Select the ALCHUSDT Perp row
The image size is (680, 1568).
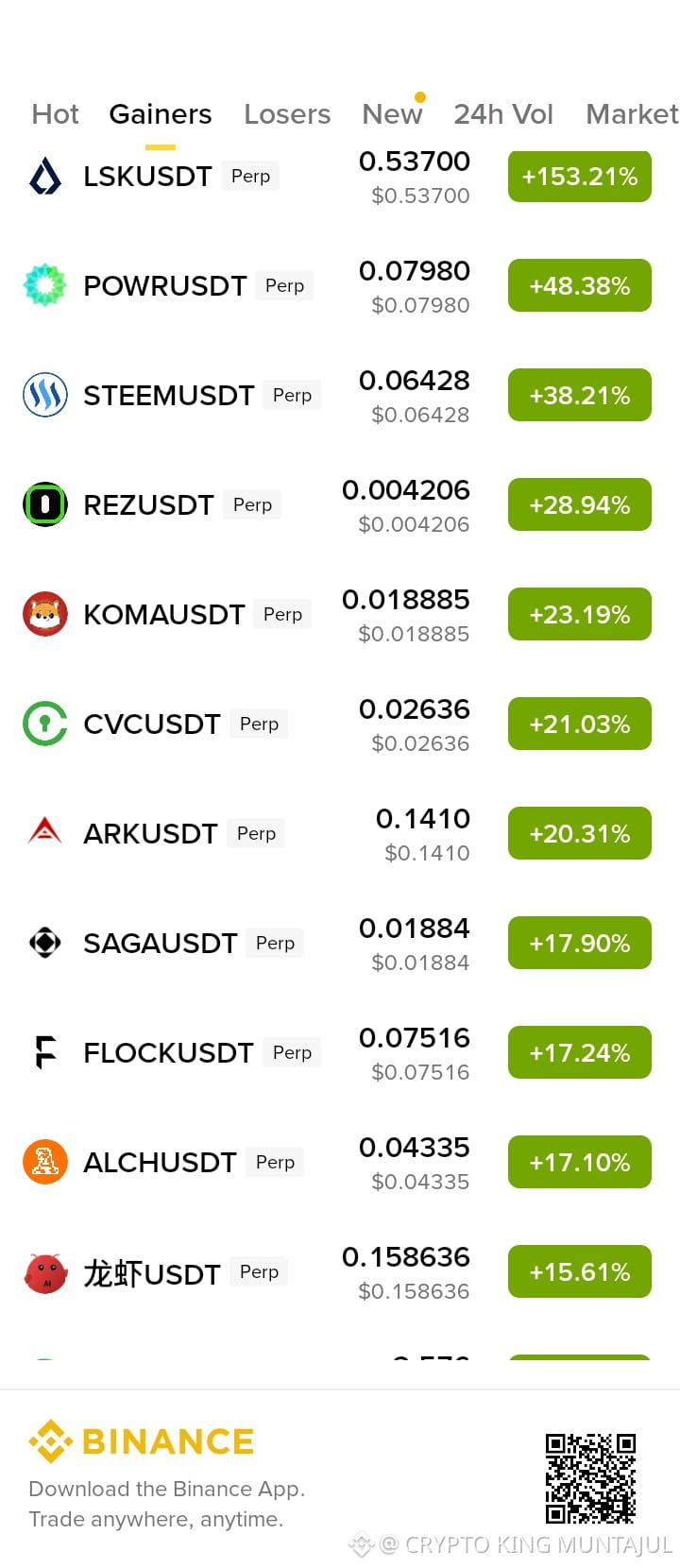point(340,1163)
